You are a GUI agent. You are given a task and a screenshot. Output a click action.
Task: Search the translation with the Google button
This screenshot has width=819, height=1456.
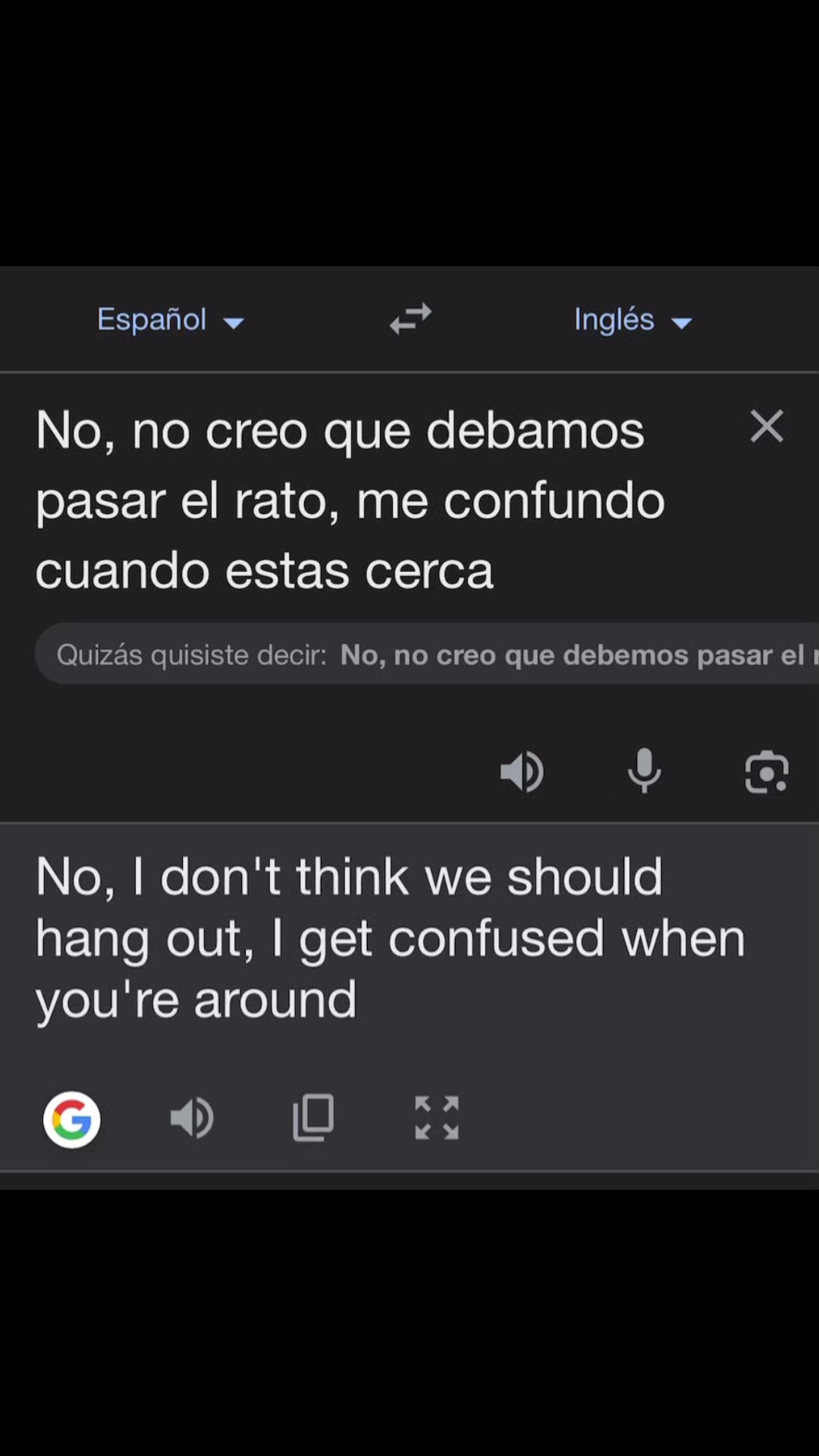coord(72,1119)
